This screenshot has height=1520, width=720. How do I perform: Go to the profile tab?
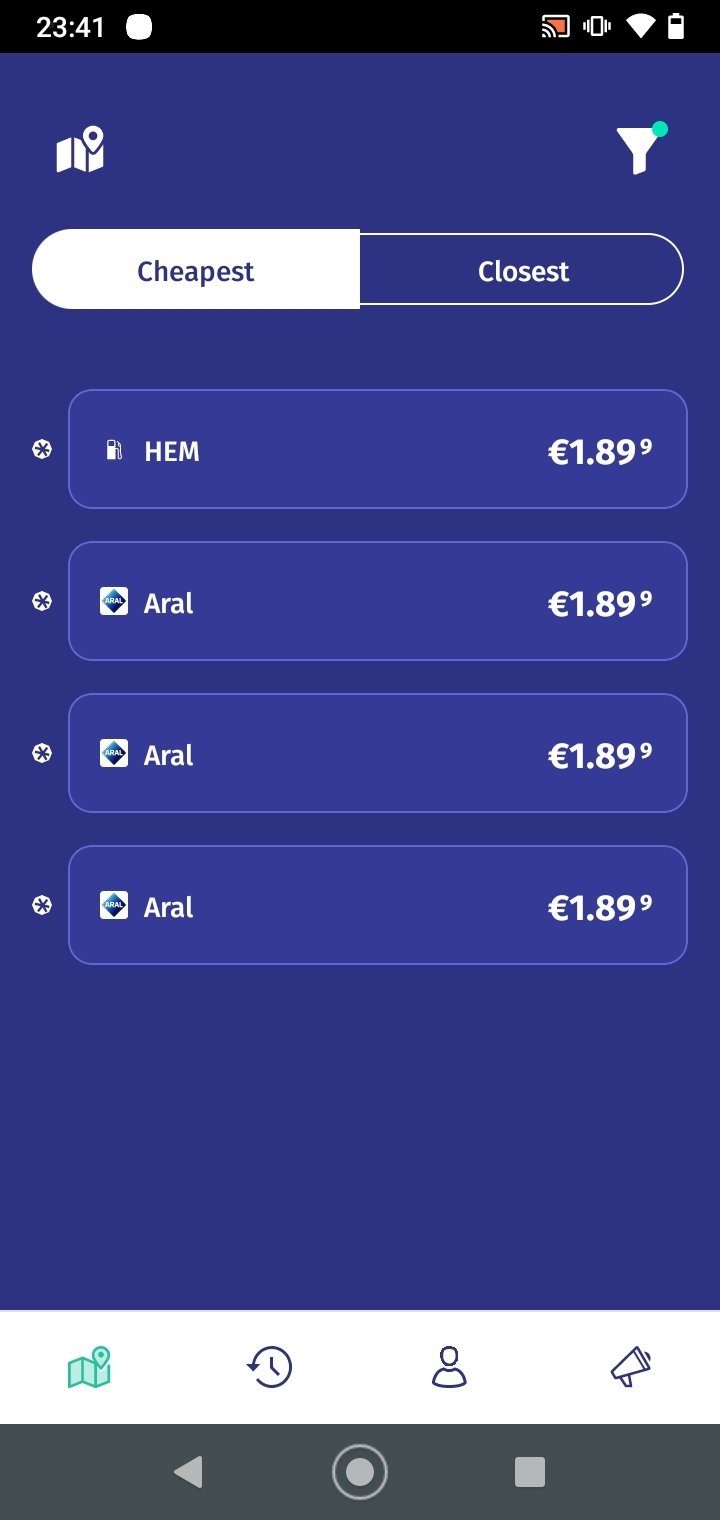pos(449,1366)
